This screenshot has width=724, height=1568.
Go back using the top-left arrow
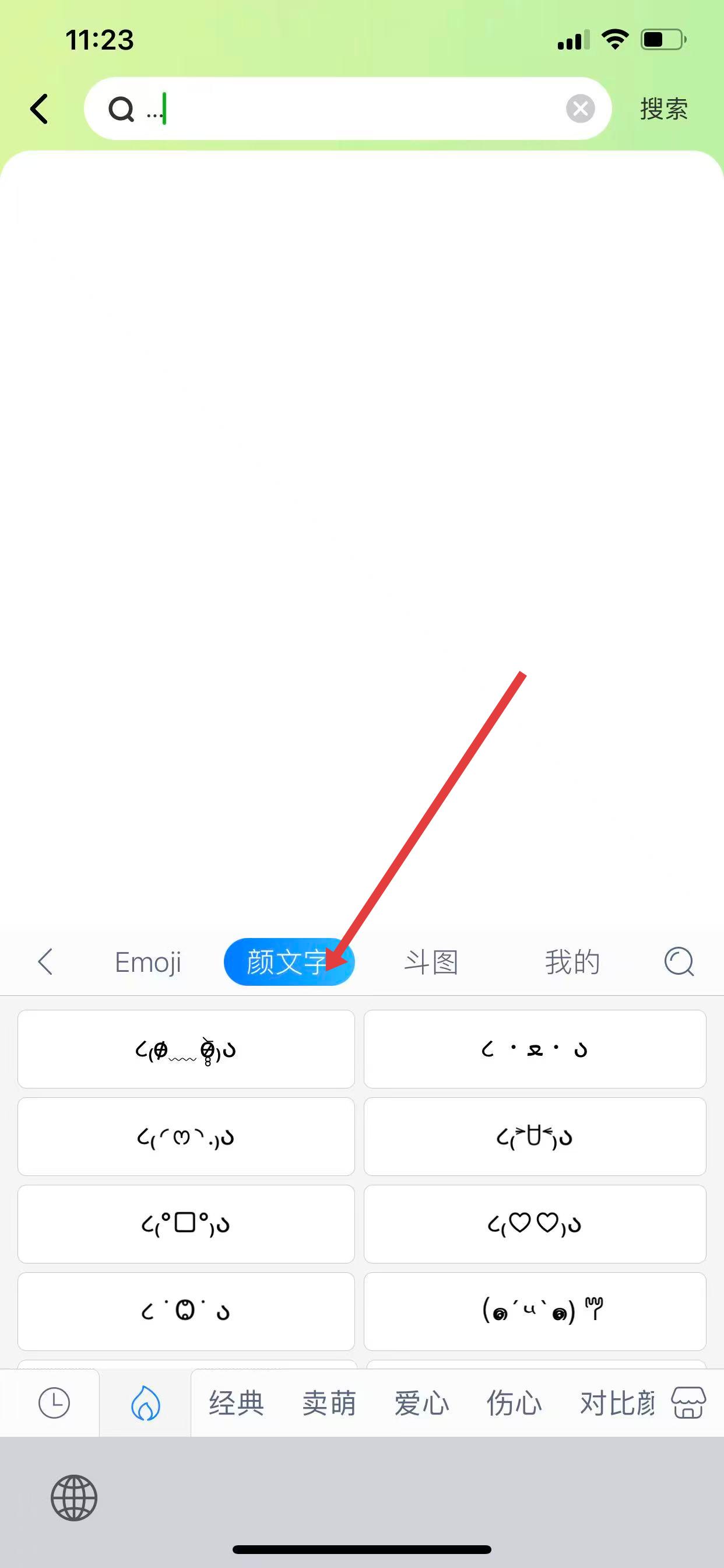40,109
